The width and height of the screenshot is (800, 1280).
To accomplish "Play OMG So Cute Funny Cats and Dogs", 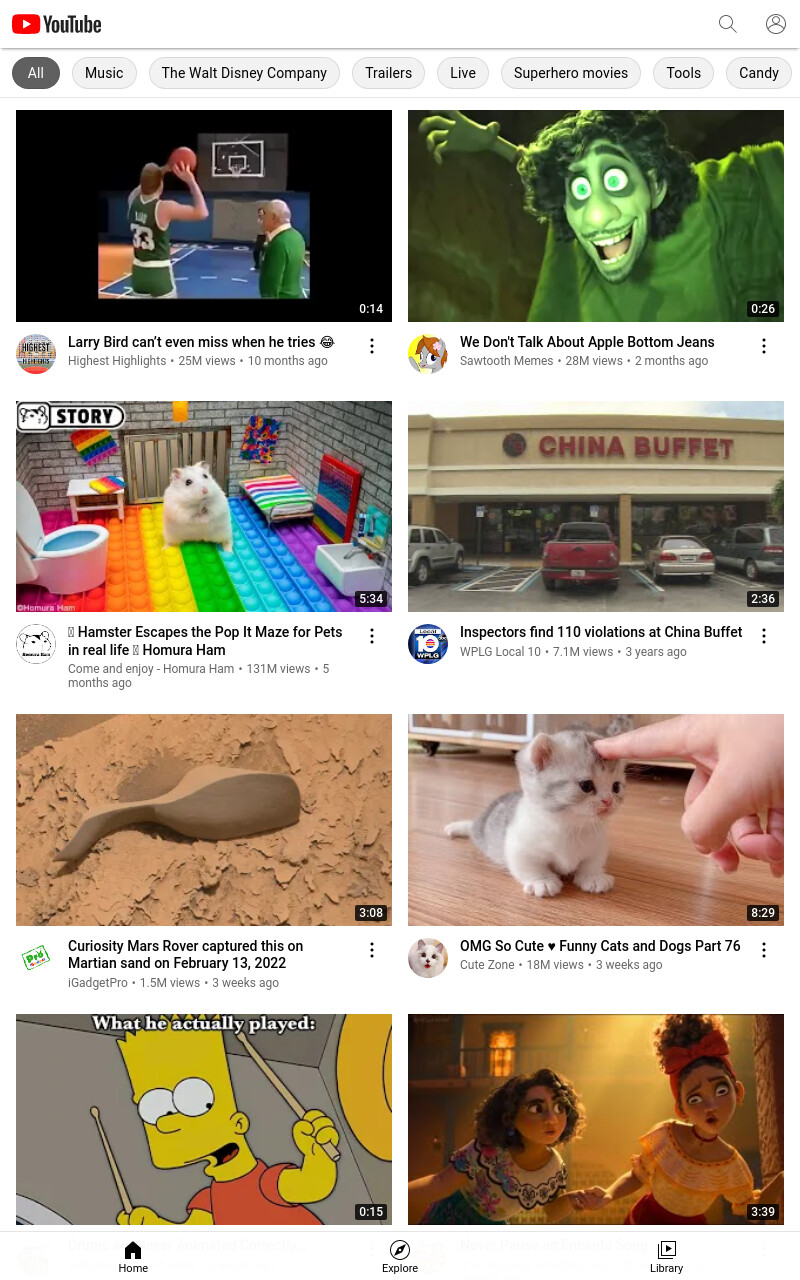I will [596, 820].
